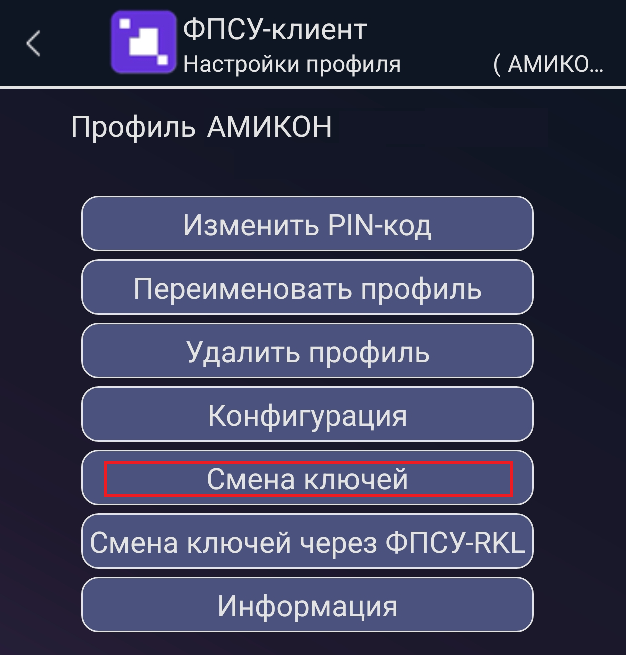This screenshot has width=626, height=655.
Task: Open the Изменить PIN-код option
Action: tap(307, 224)
